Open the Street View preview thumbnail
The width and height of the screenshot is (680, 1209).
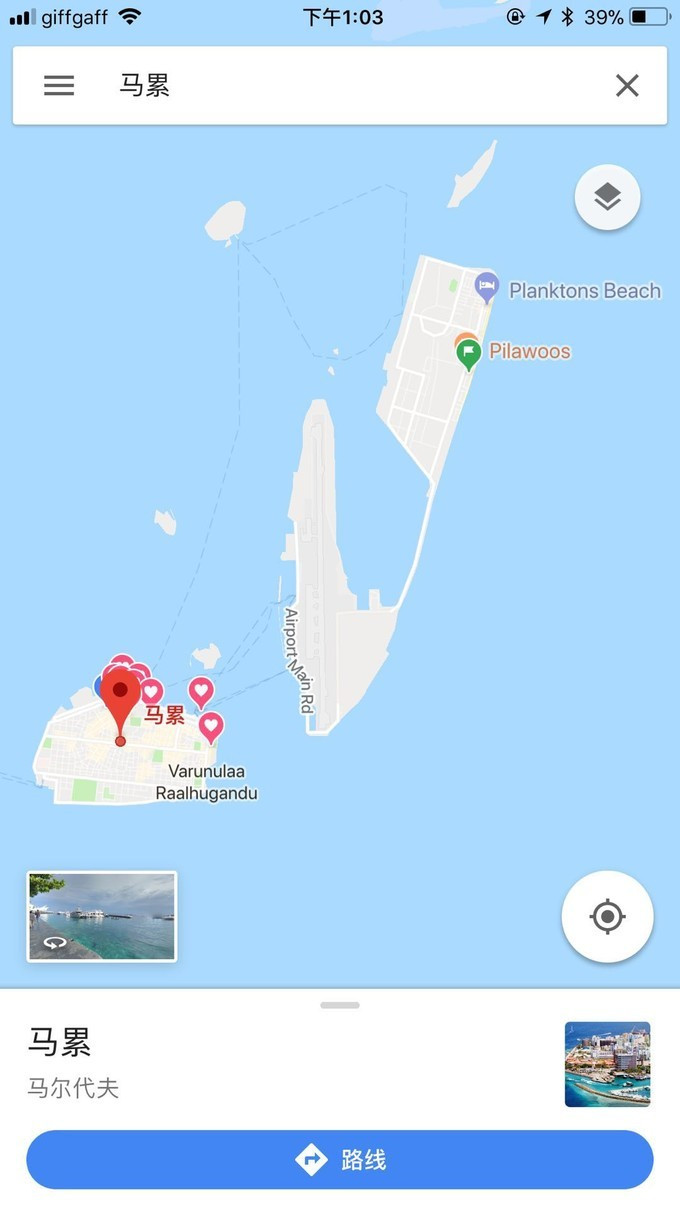[102, 916]
